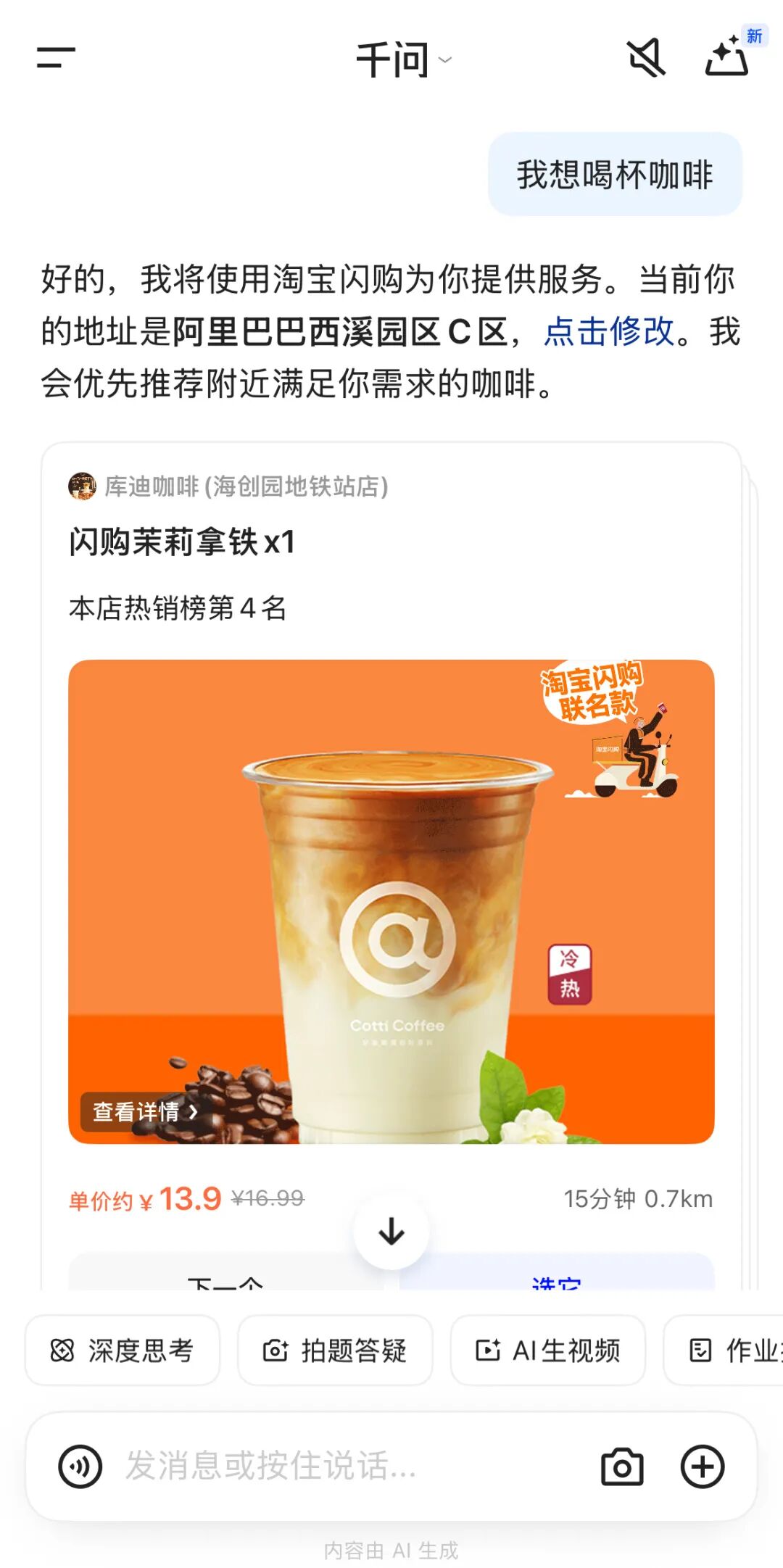Open 库迪咖啡 (海创园地铁站店) store page
Image resolution: width=783 pixels, height=1568 pixels.
click(246, 486)
